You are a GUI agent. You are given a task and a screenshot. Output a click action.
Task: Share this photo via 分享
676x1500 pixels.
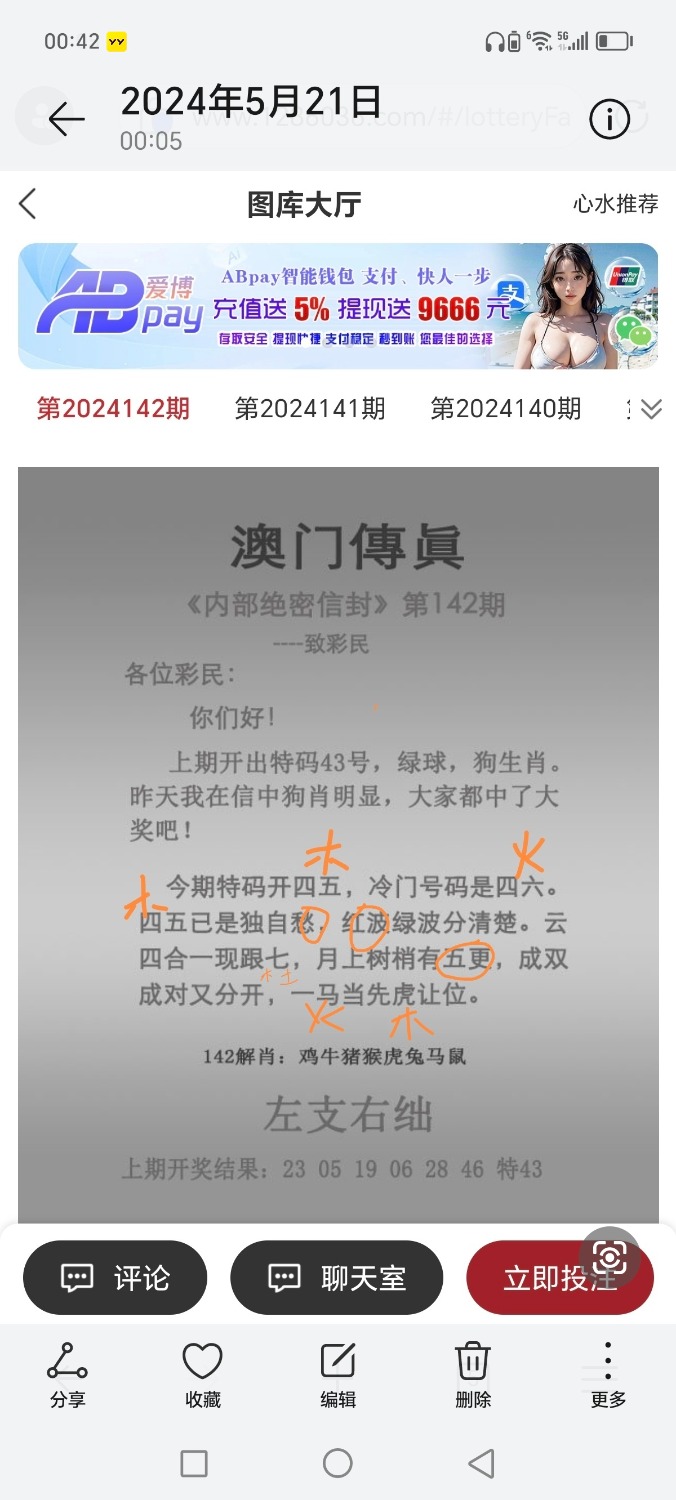point(68,1374)
